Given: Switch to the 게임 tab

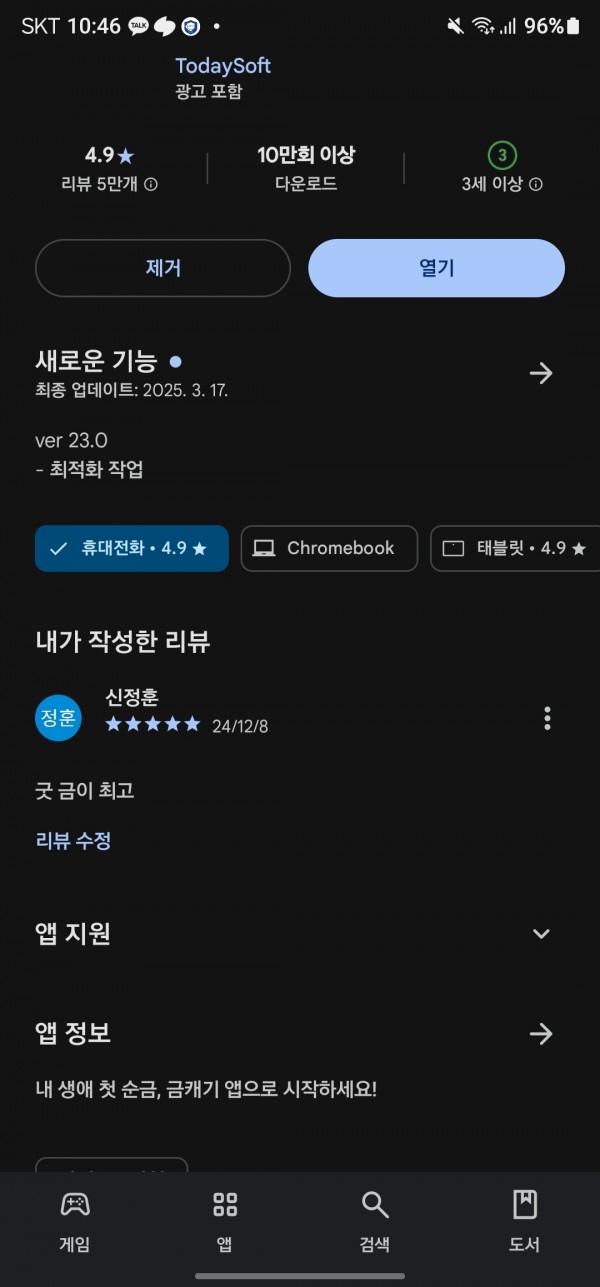Looking at the screenshot, I should coord(75,1221).
